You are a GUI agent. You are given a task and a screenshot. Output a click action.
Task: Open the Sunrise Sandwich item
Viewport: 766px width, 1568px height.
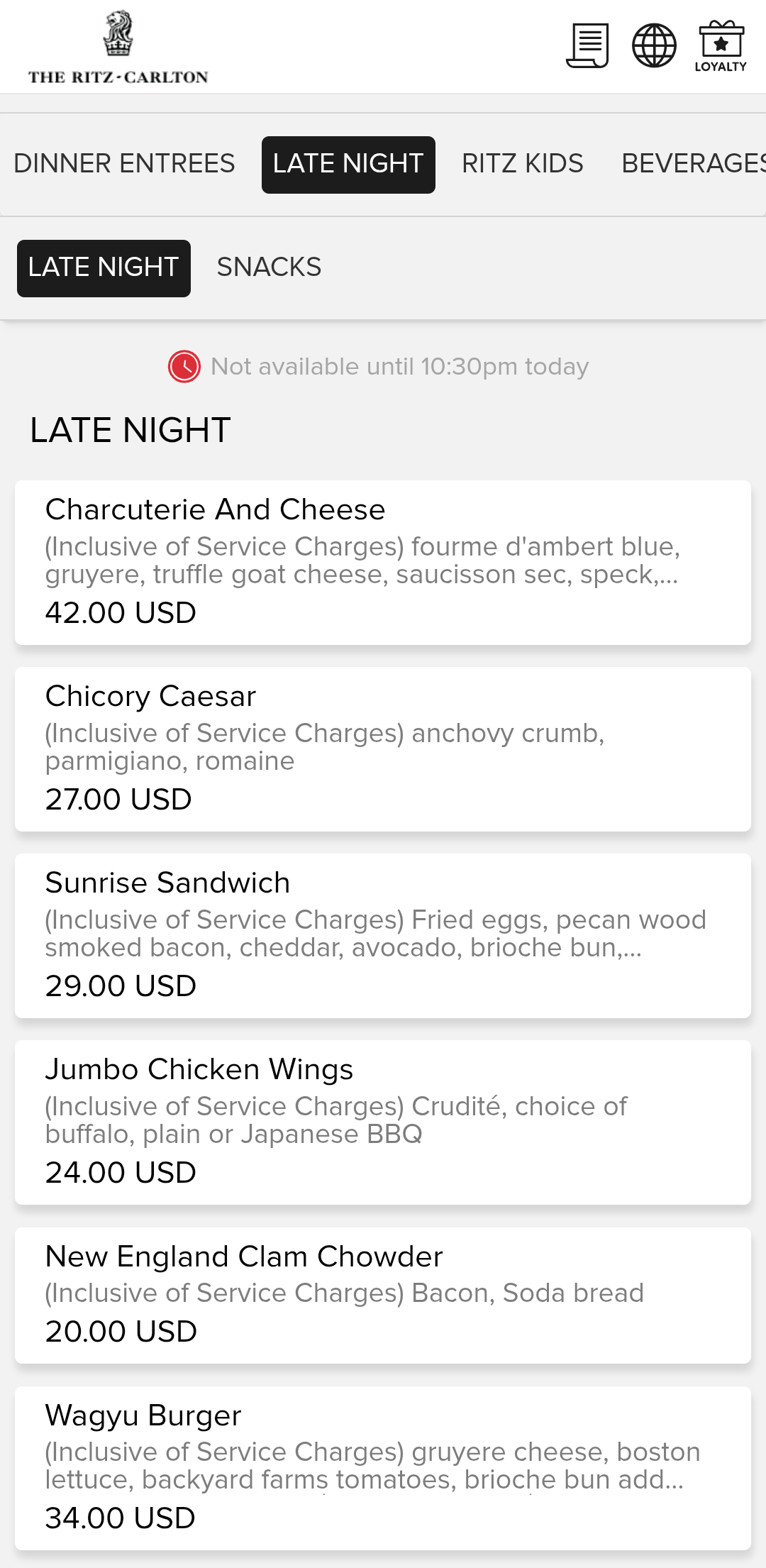383,935
